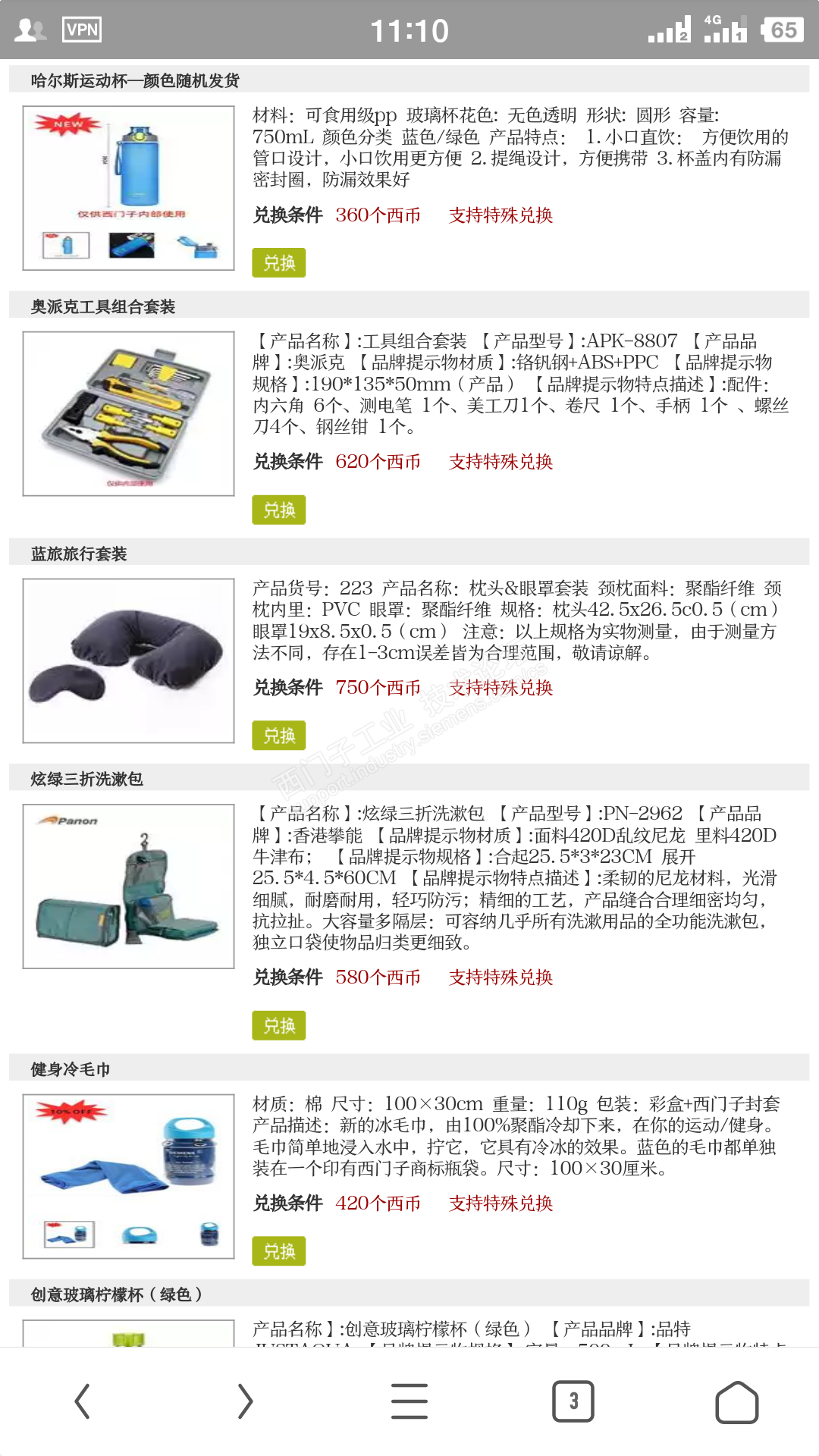Open 支持特殊兑换 link for 炫绿三折洗漱包

500,977
